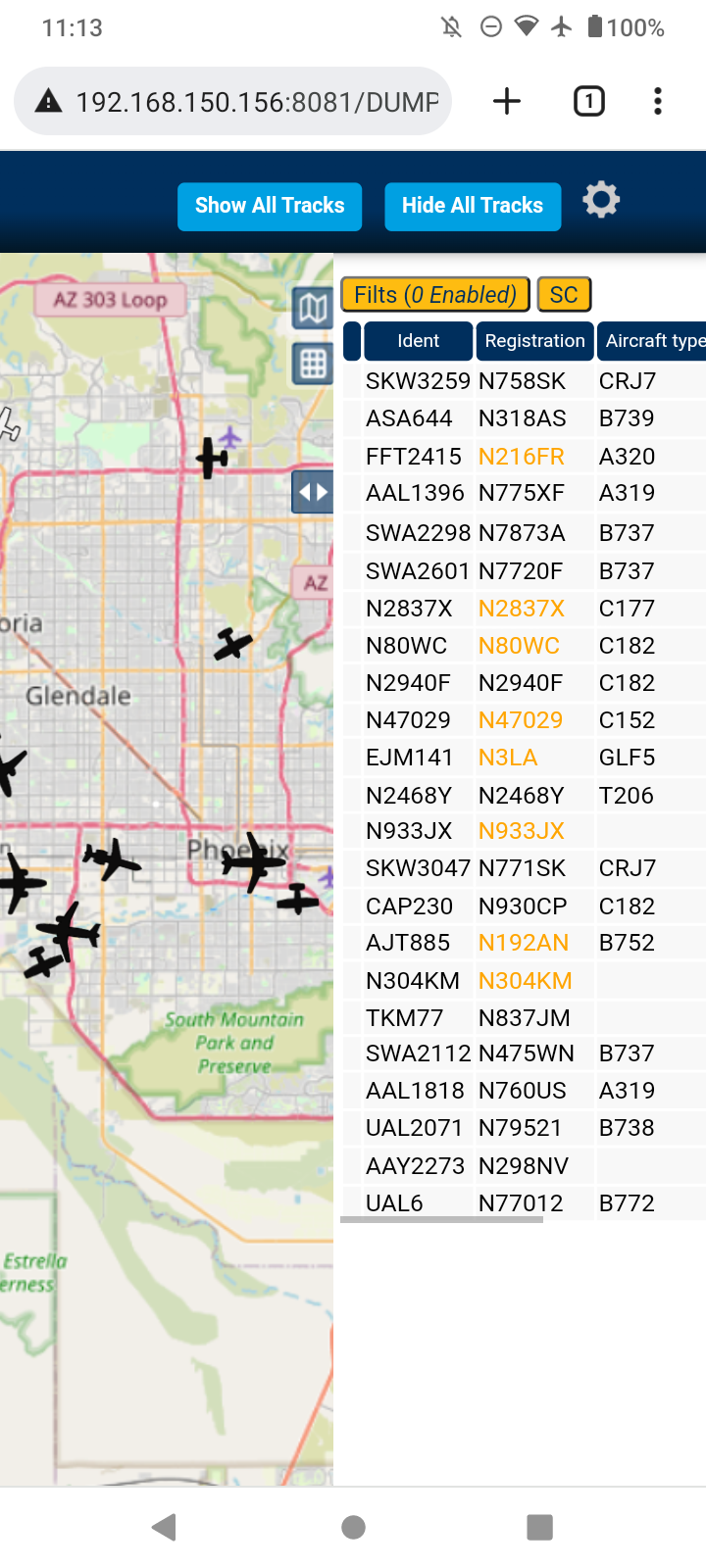The height and width of the screenshot is (1568, 706).
Task: Open the Filts (0 Enabled) filter panel
Action: tap(435, 295)
